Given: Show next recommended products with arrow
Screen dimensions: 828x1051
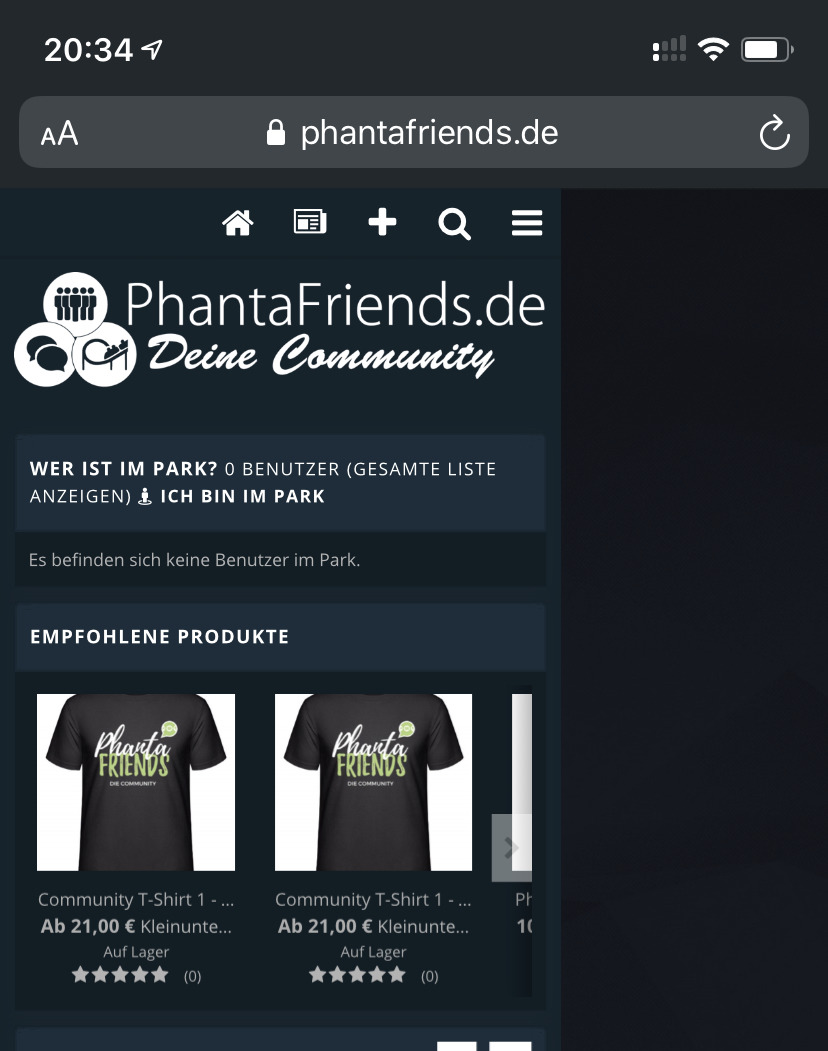Looking at the screenshot, I should click(x=511, y=848).
